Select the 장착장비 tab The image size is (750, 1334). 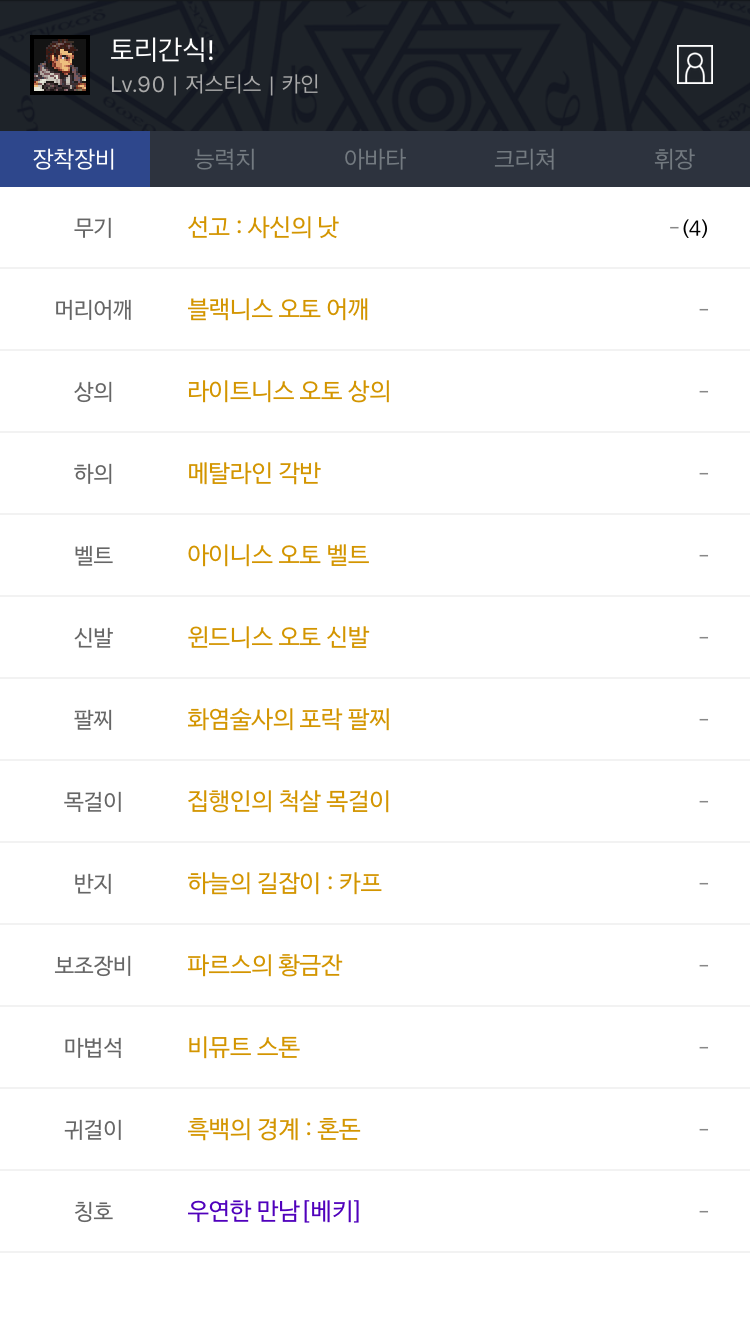tap(75, 159)
